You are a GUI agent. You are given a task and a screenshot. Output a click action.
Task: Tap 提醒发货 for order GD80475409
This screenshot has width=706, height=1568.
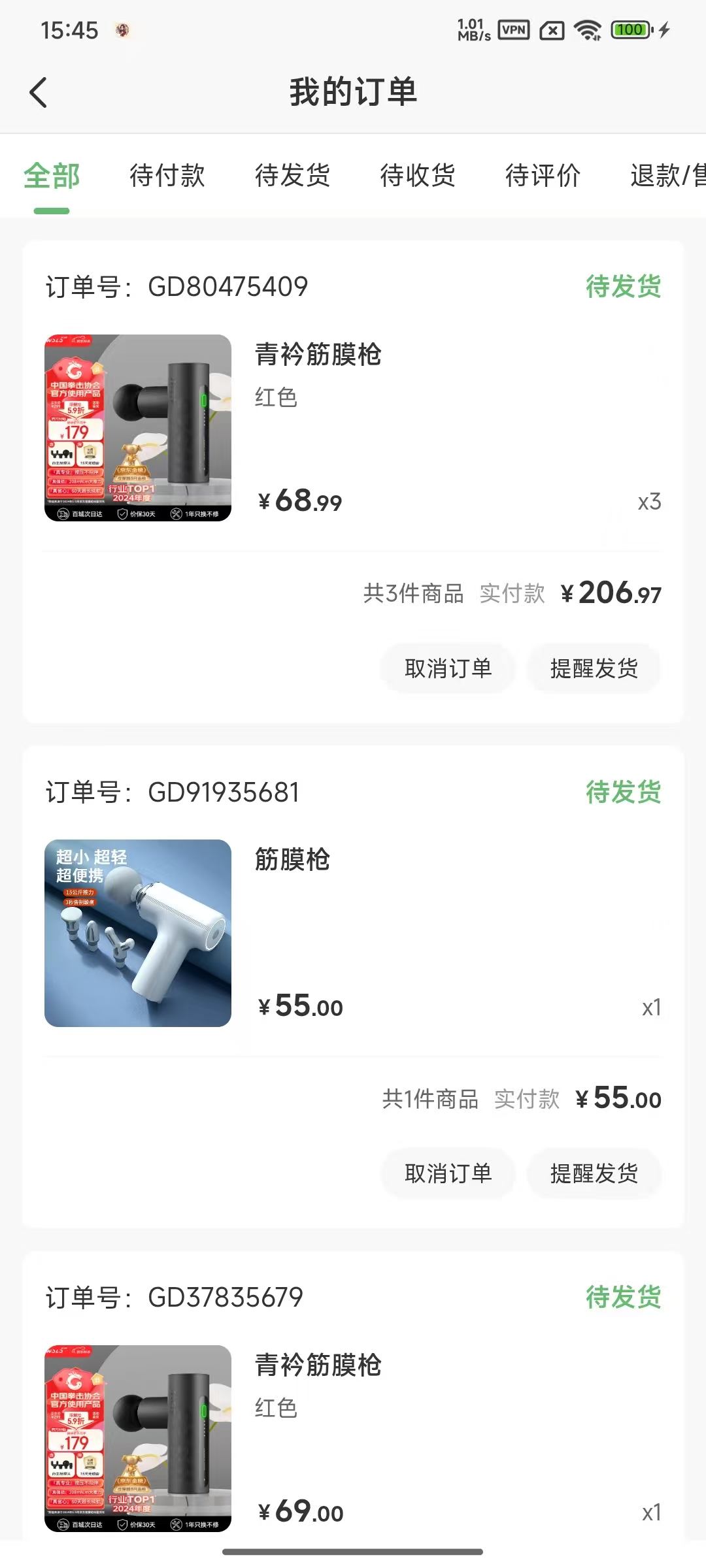(x=594, y=668)
